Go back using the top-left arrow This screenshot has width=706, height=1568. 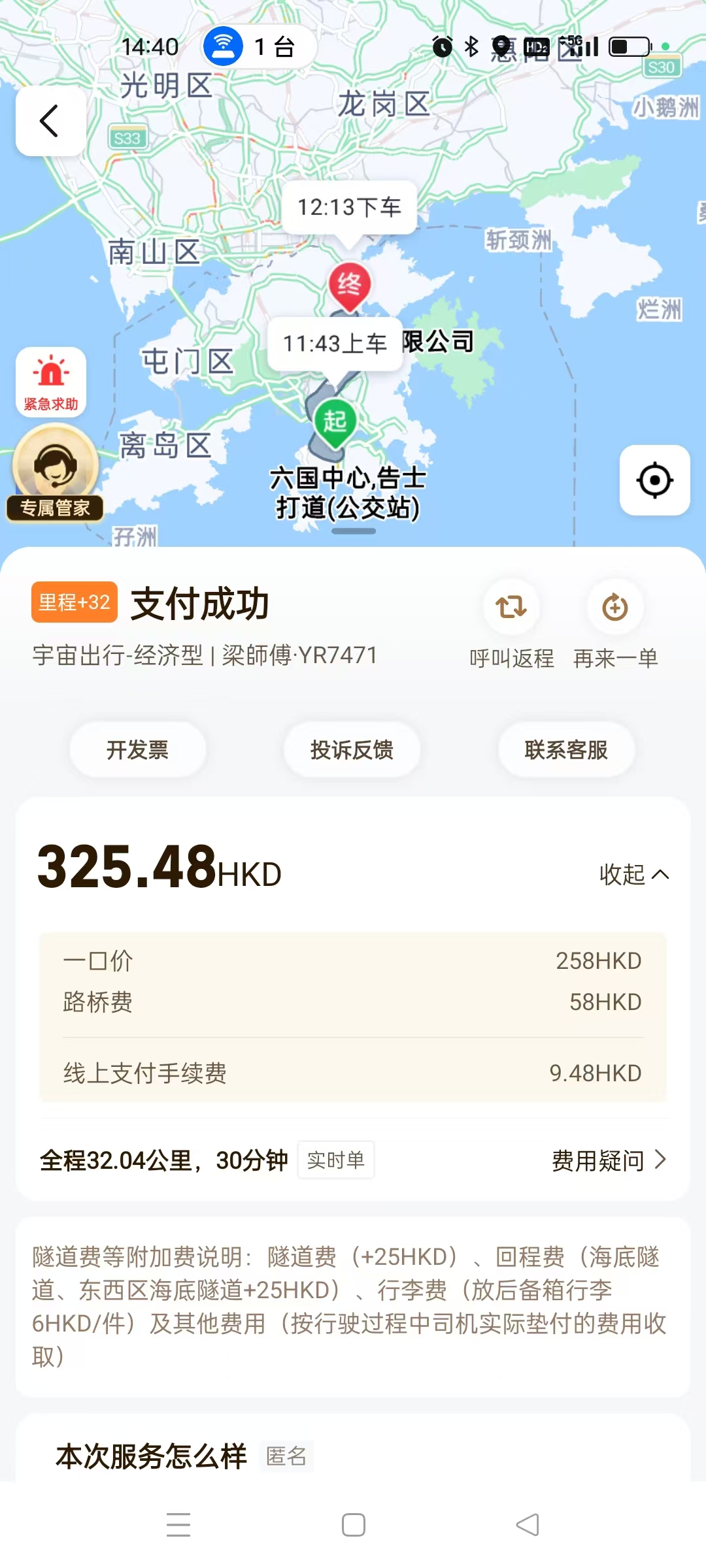pos(50,122)
